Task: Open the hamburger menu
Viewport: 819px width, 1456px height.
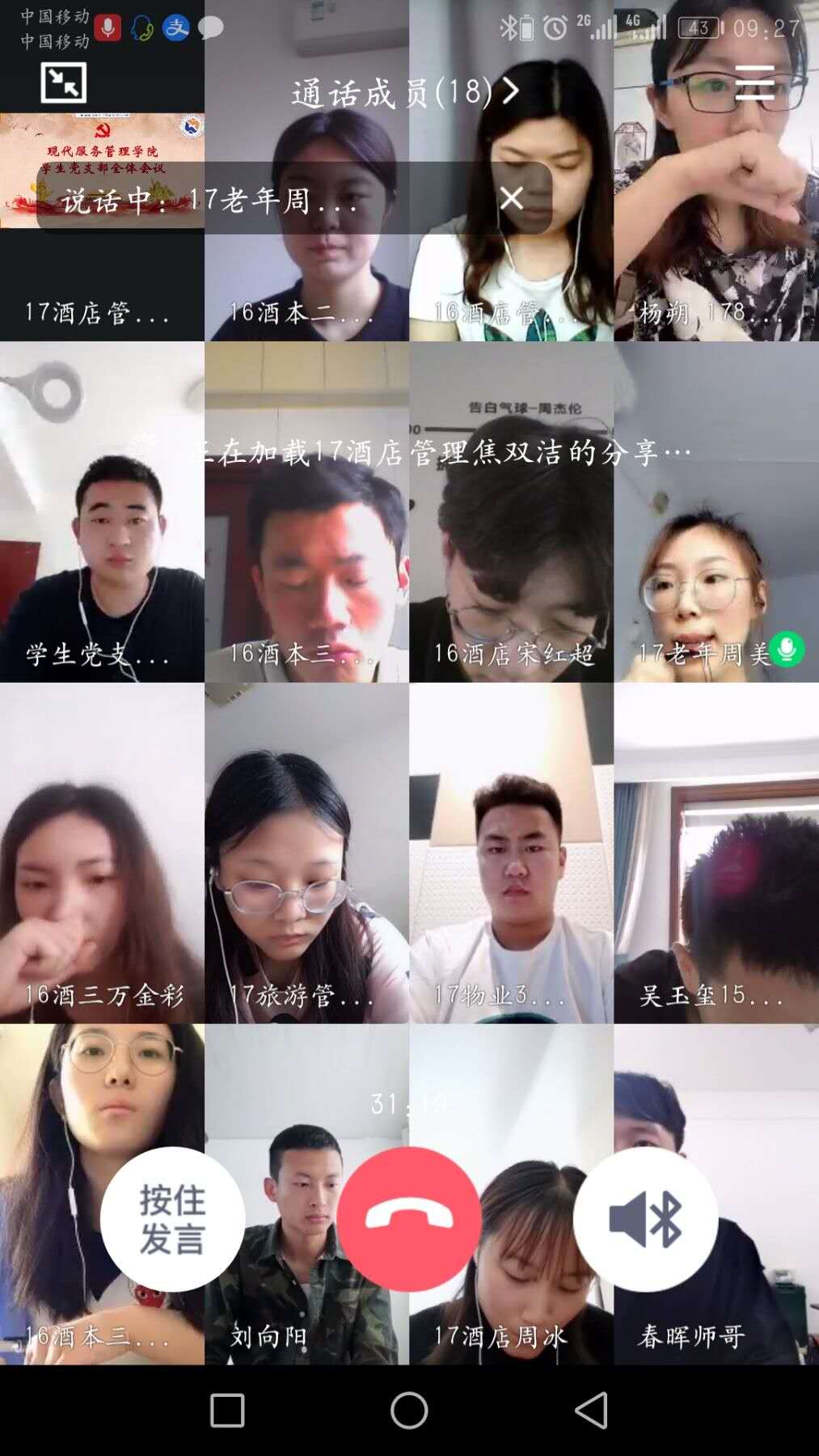Action: [x=754, y=84]
